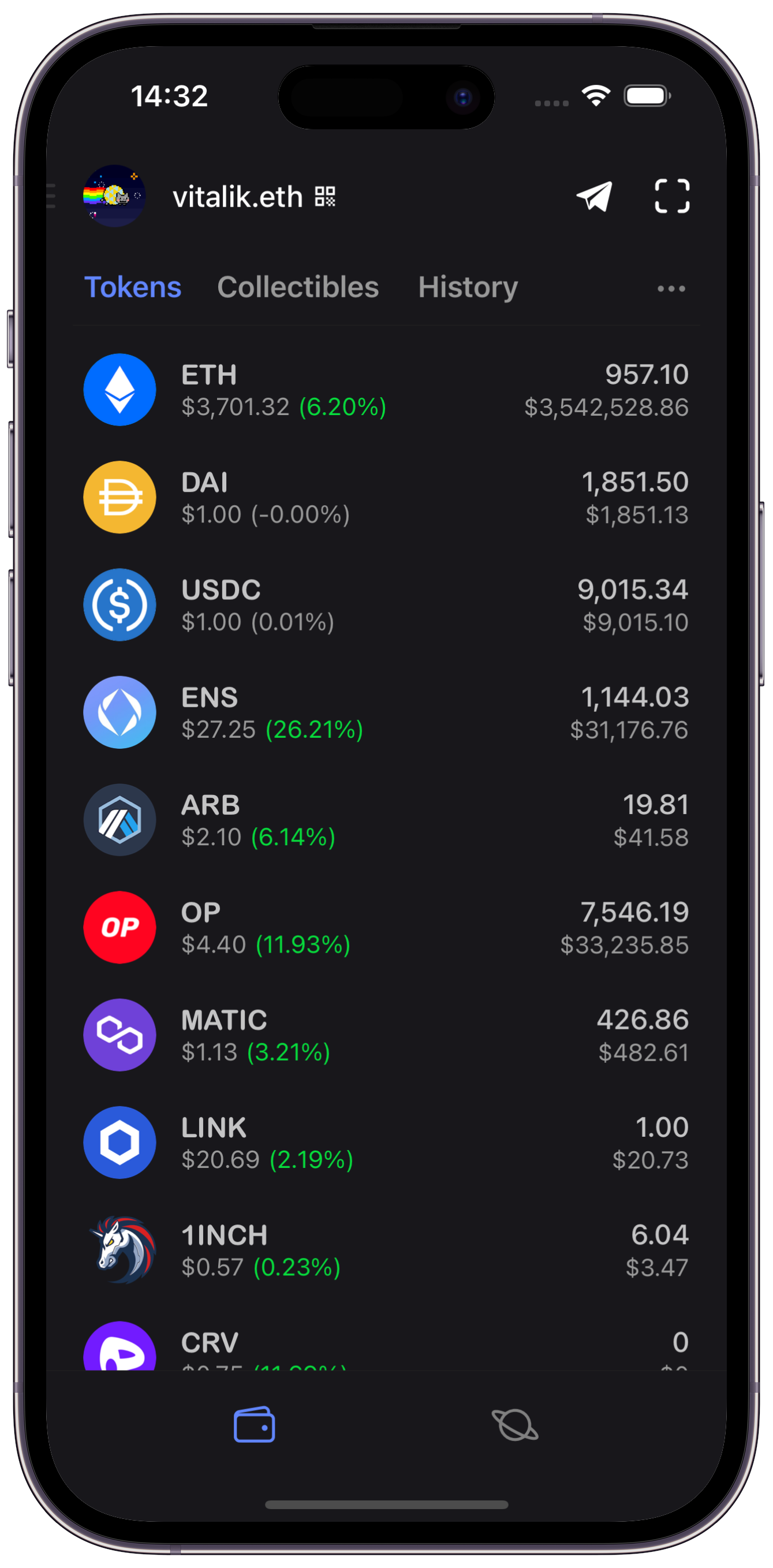773x1568 pixels.
Task: Tap the USDC dollar coin icon
Action: coord(120,604)
